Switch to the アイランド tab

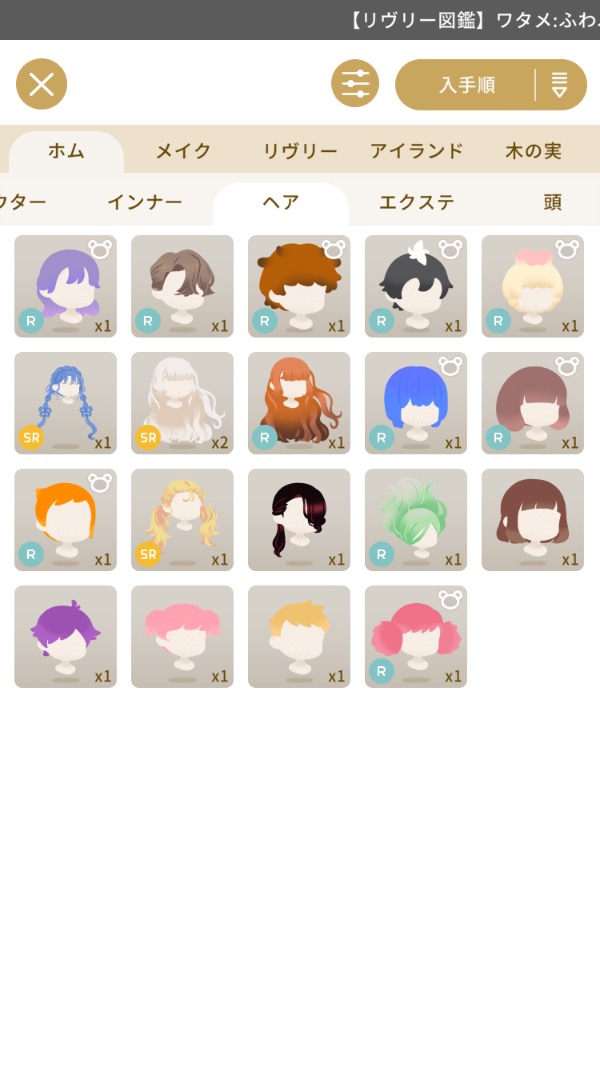[416, 152]
